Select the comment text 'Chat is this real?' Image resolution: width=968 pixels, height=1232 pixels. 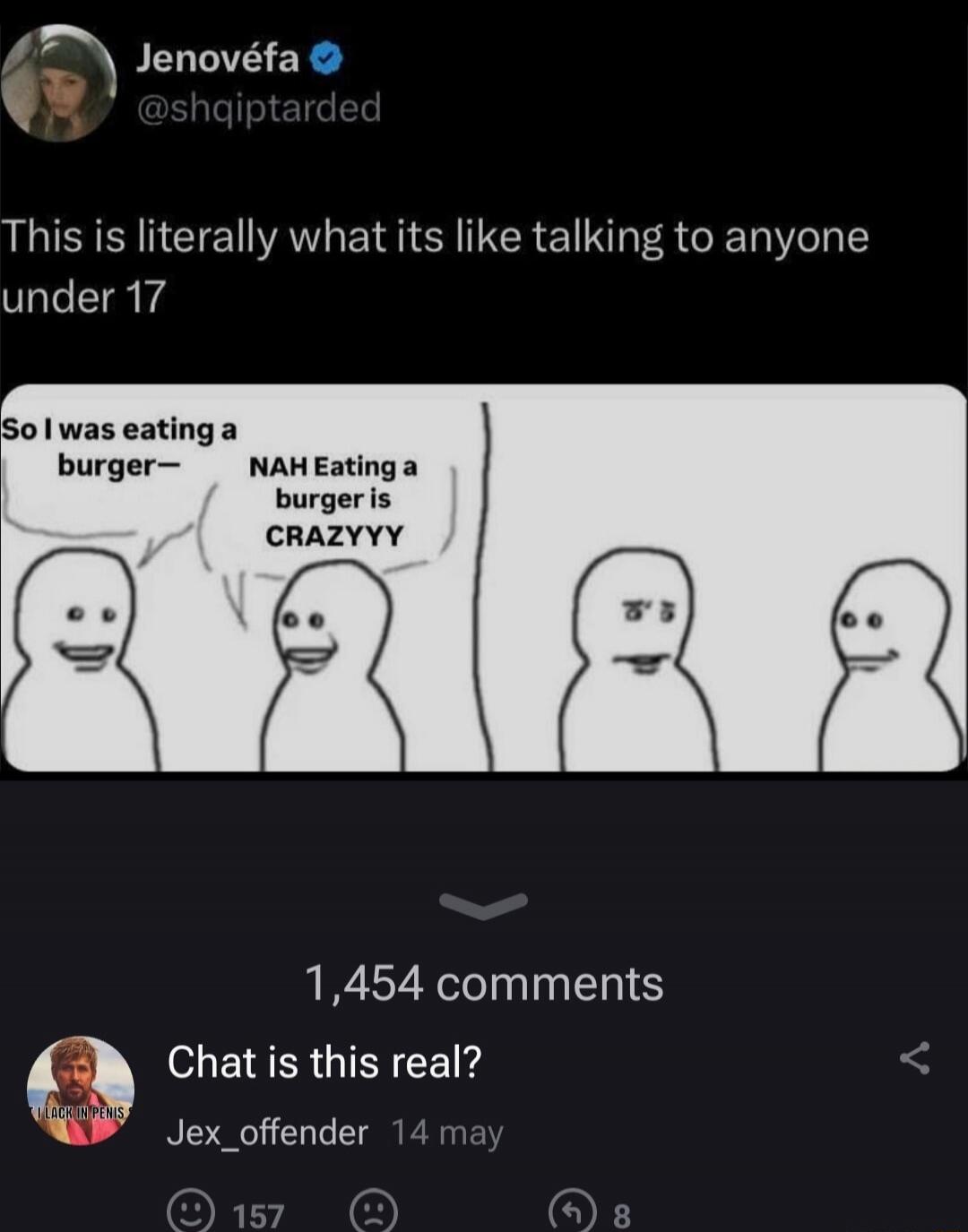point(326,1062)
